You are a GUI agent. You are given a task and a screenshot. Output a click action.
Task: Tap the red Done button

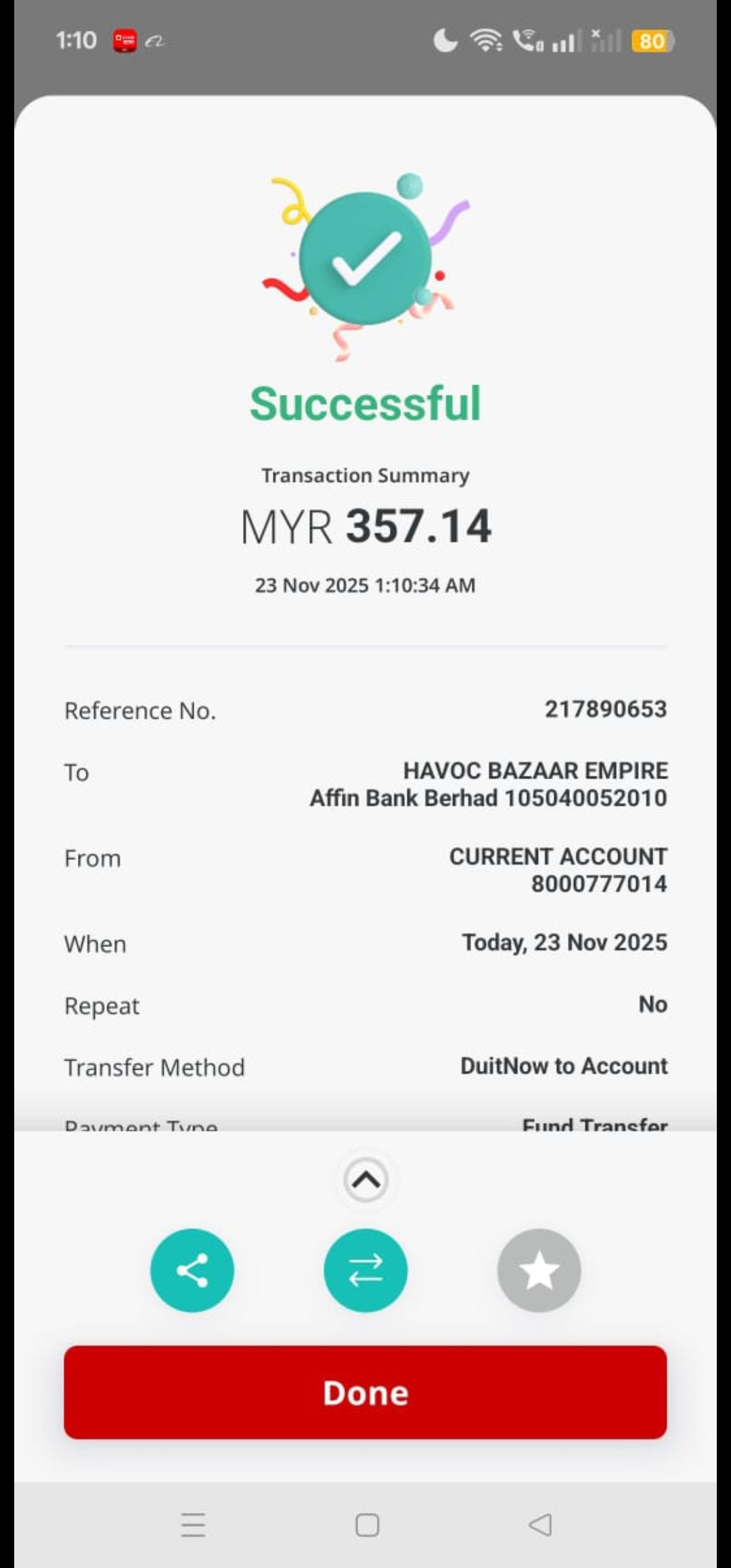[365, 1393]
